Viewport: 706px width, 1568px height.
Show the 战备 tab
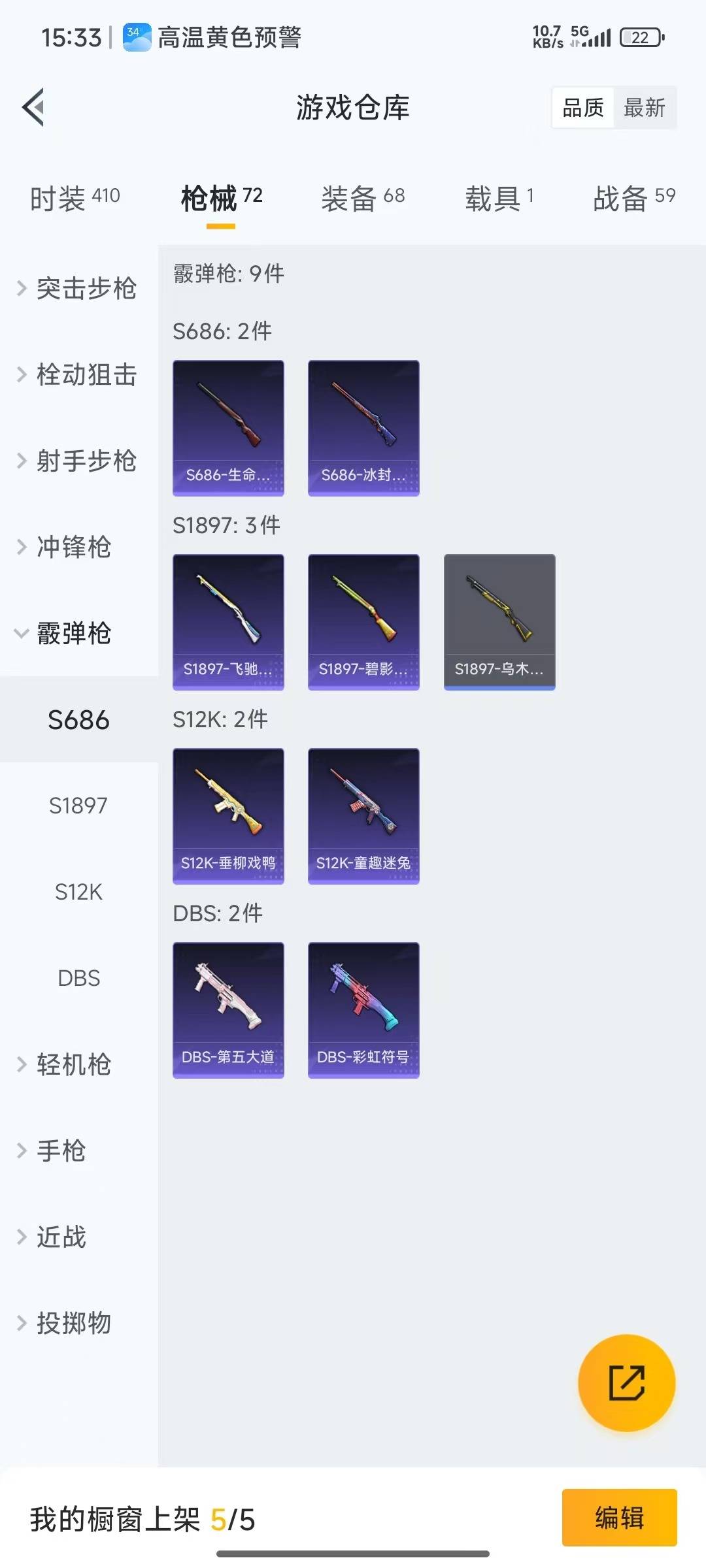pos(633,197)
